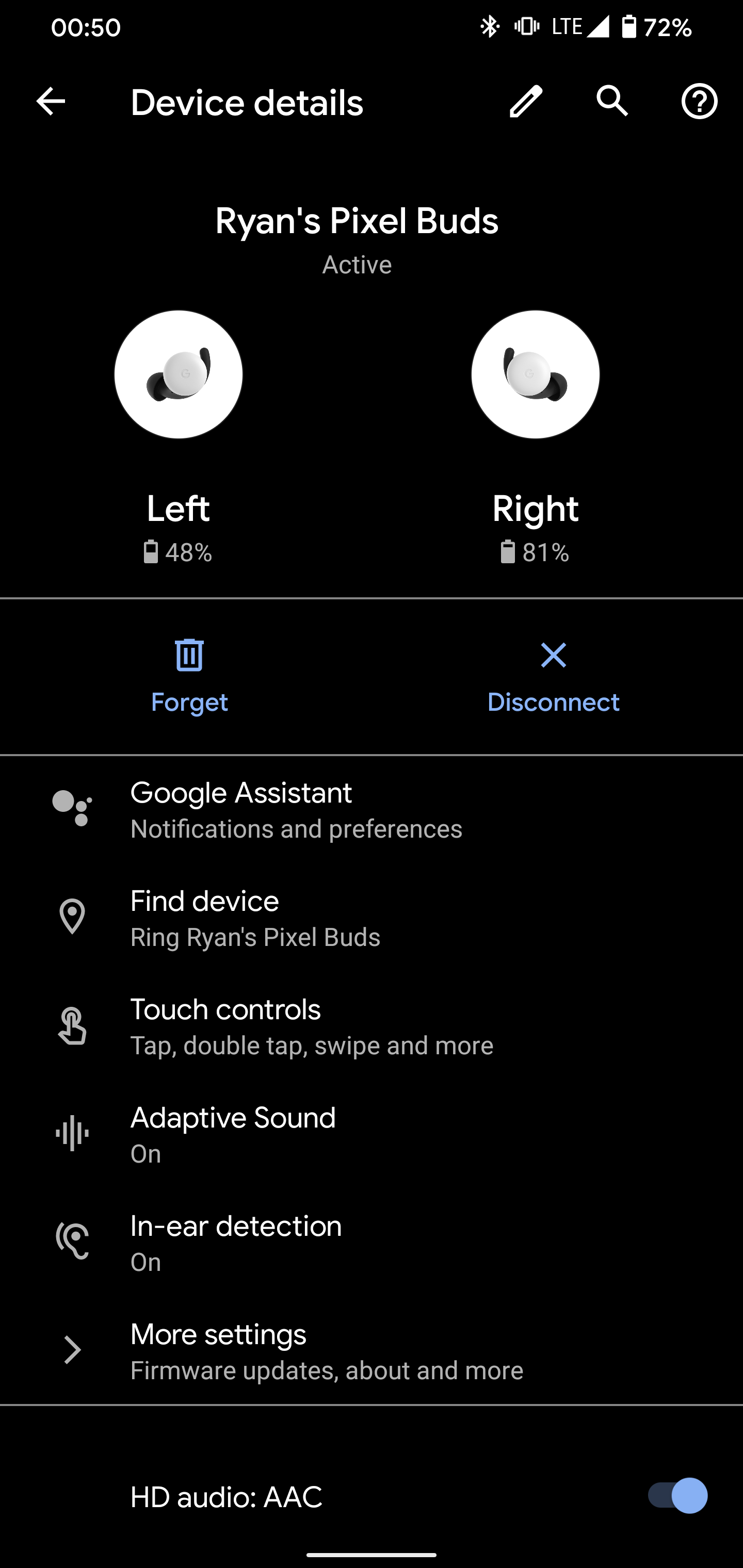Tap the Forget trash icon
Screen dimensions: 743x1568
[x=189, y=656]
